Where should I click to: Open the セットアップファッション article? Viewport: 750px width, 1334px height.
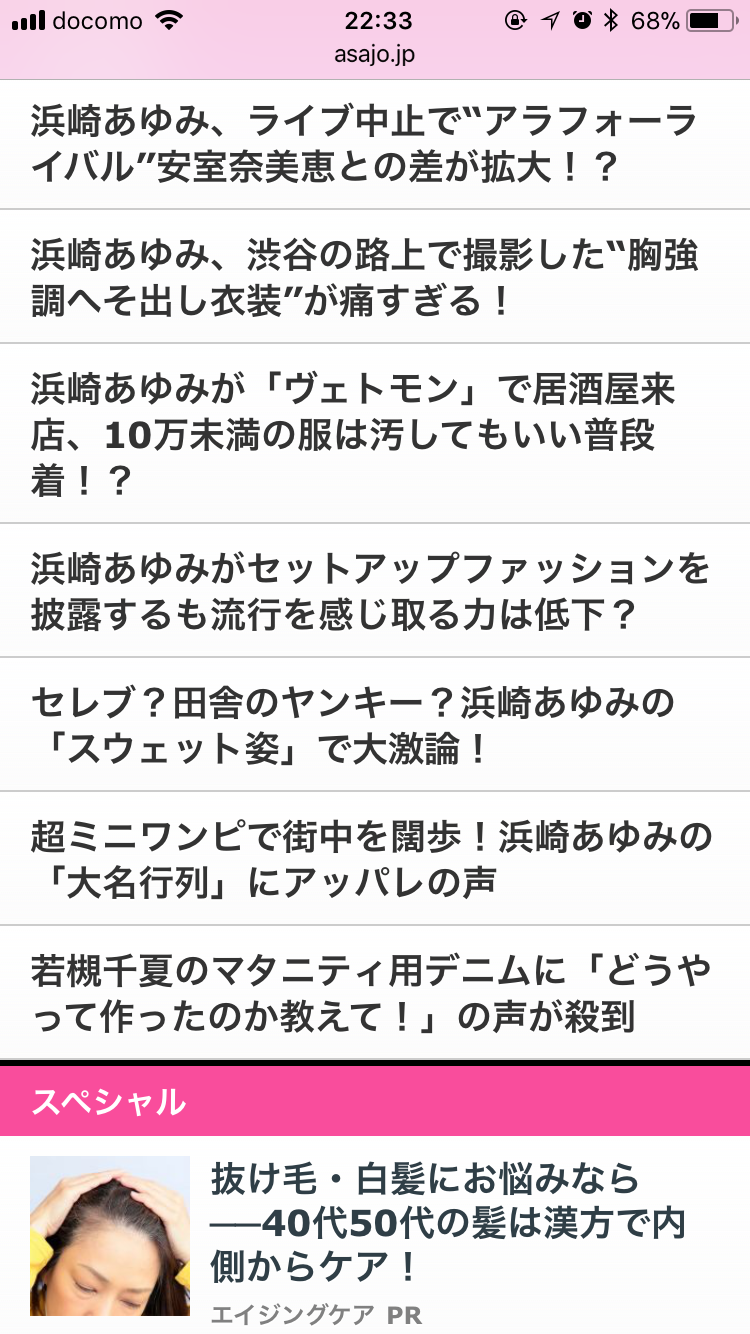click(375, 591)
